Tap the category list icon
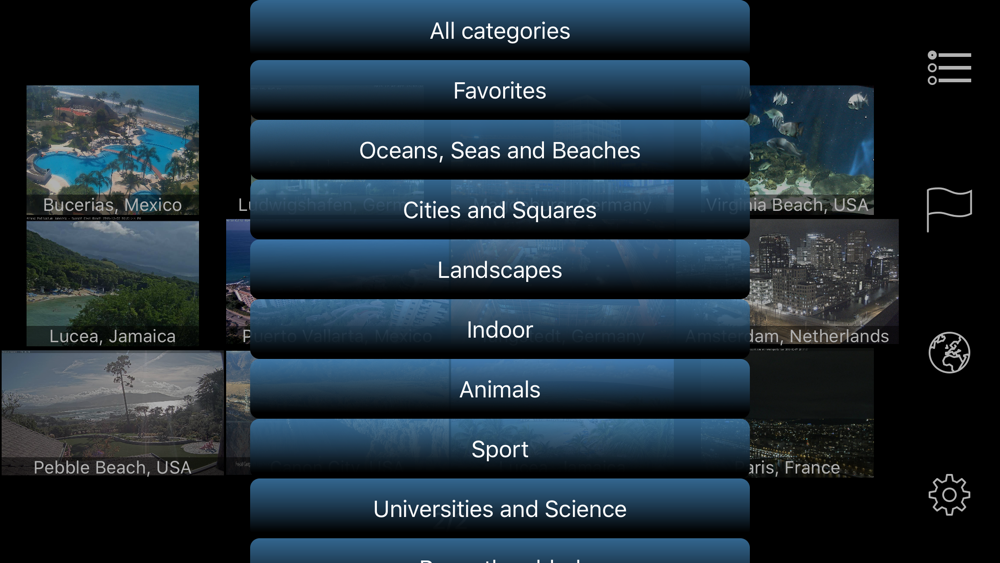This screenshot has height=563, width=1000. (949, 68)
